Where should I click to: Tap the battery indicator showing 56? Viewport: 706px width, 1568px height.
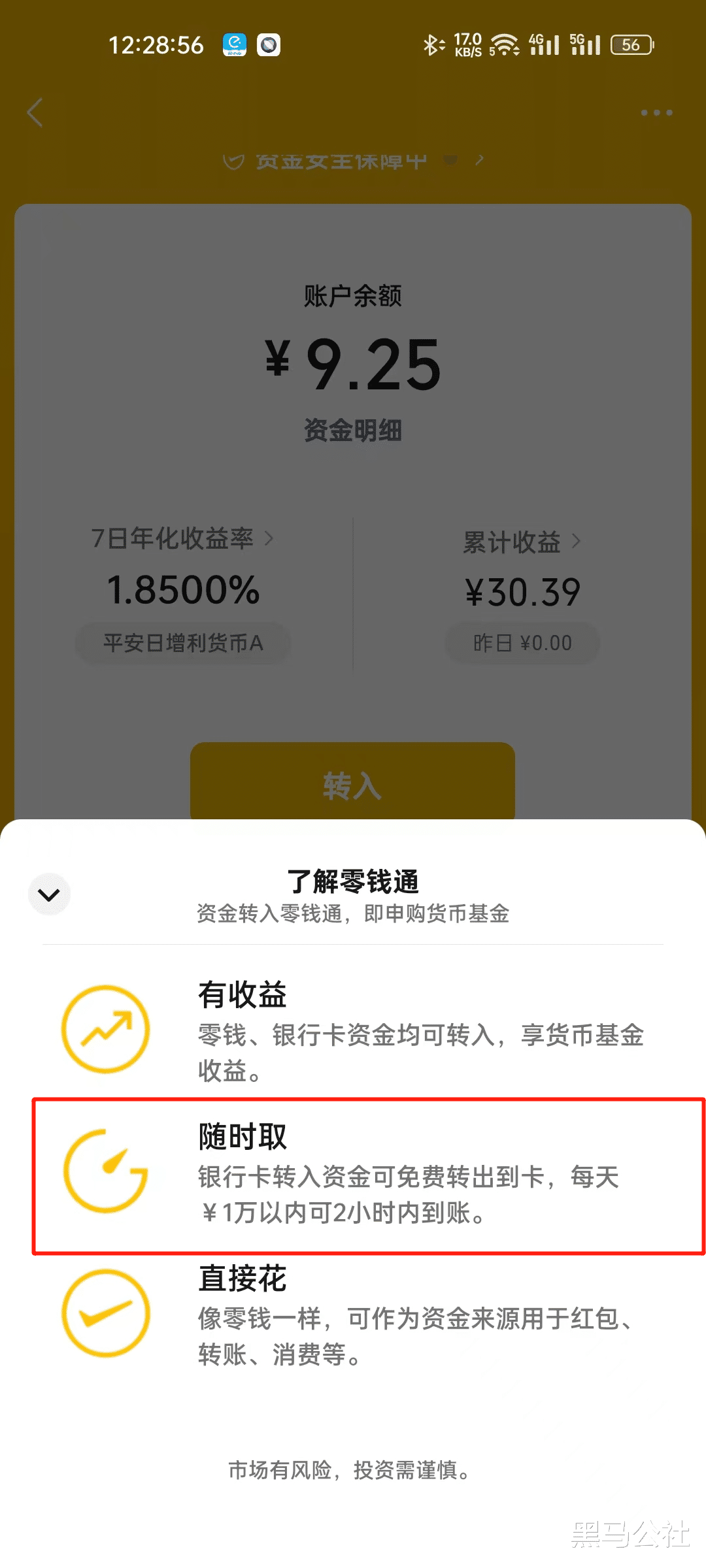tap(630, 44)
